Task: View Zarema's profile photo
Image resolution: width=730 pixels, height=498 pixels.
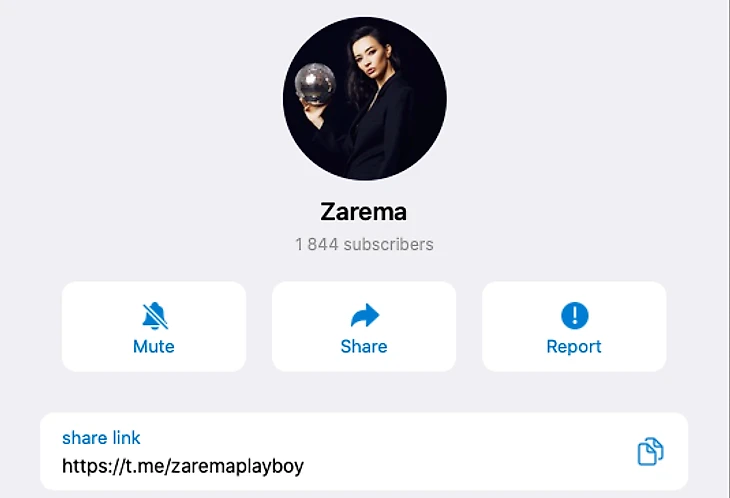Action: [364, 98]
